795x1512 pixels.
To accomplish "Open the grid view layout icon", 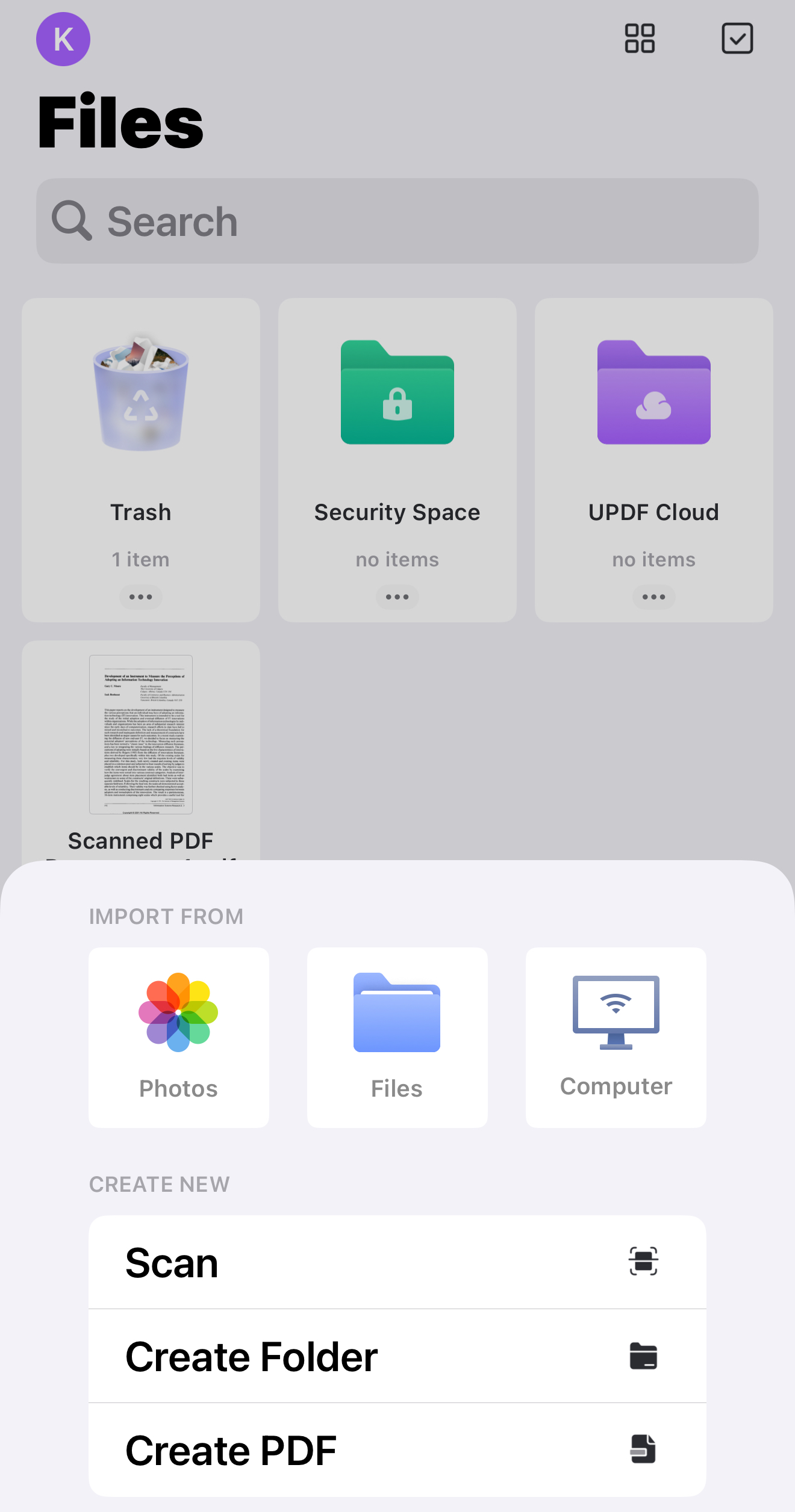I will (640, 39).
